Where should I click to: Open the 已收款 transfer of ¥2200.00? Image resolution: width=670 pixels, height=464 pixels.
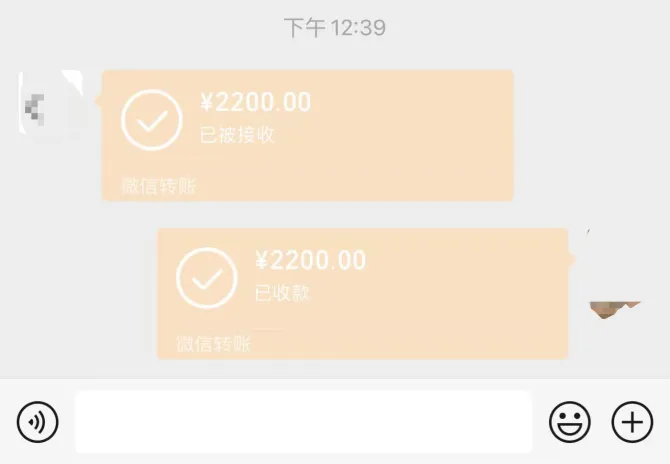[x=362, y=293]
